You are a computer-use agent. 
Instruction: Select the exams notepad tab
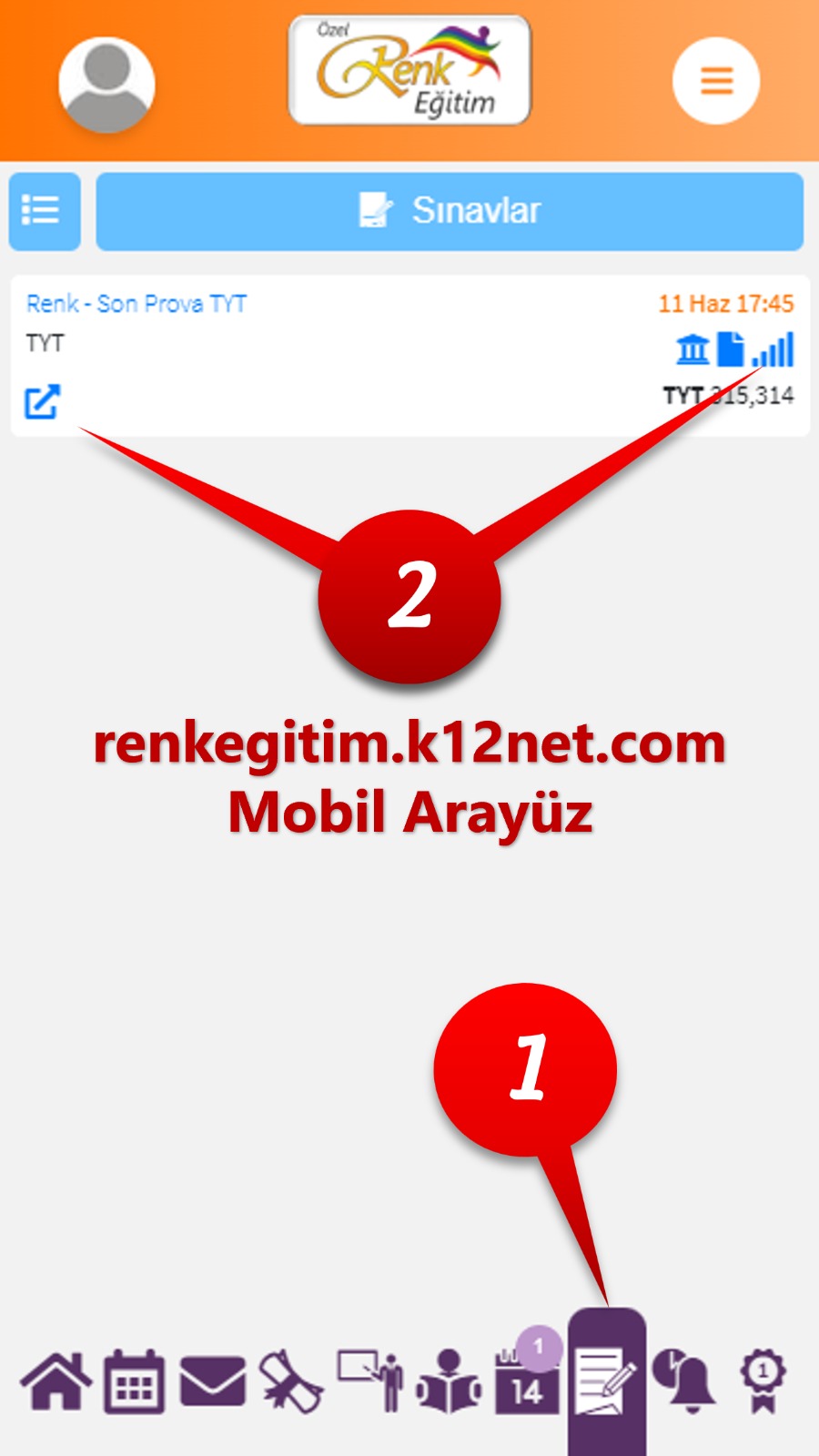607,1381
